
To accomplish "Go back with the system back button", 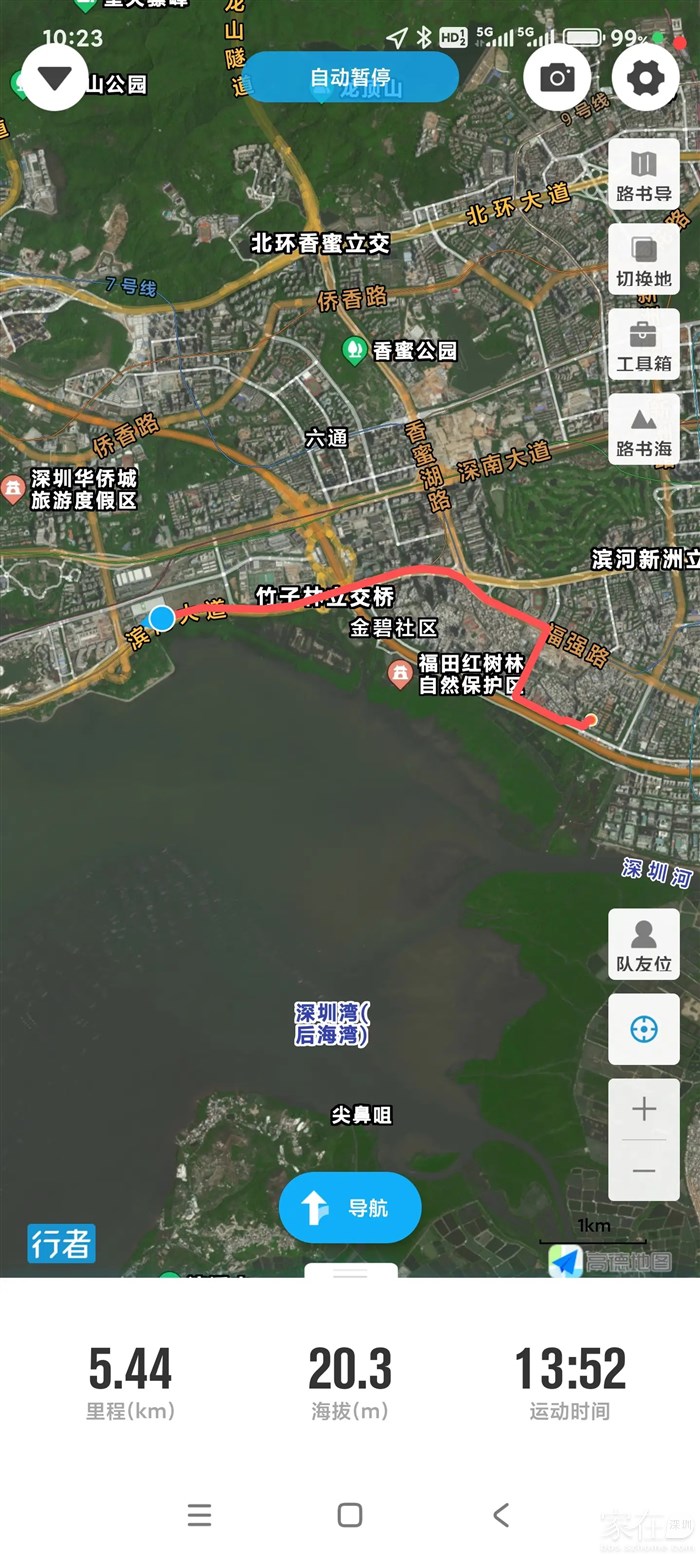I will (501, 1515).
